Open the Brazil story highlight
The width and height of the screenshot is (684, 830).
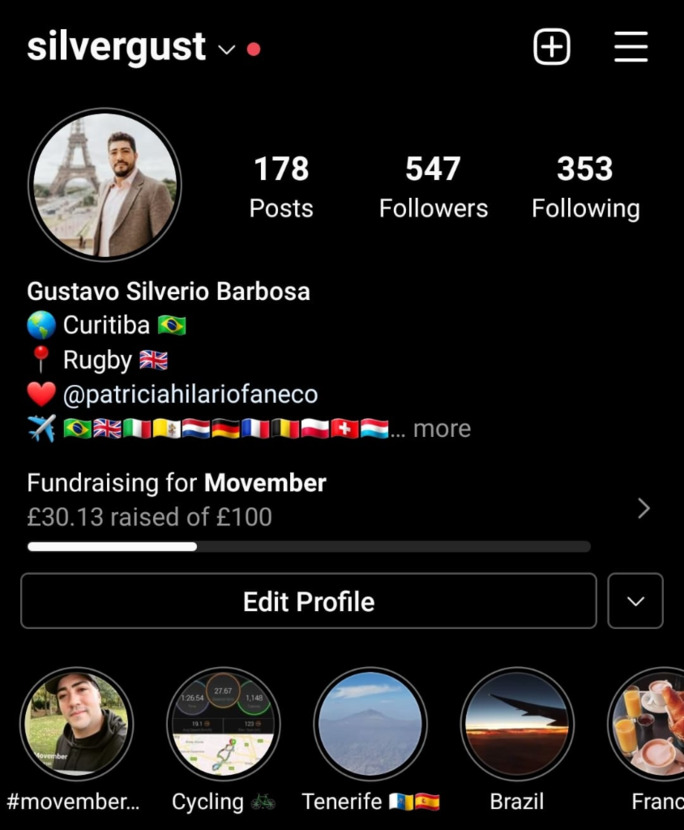[517, 724]
